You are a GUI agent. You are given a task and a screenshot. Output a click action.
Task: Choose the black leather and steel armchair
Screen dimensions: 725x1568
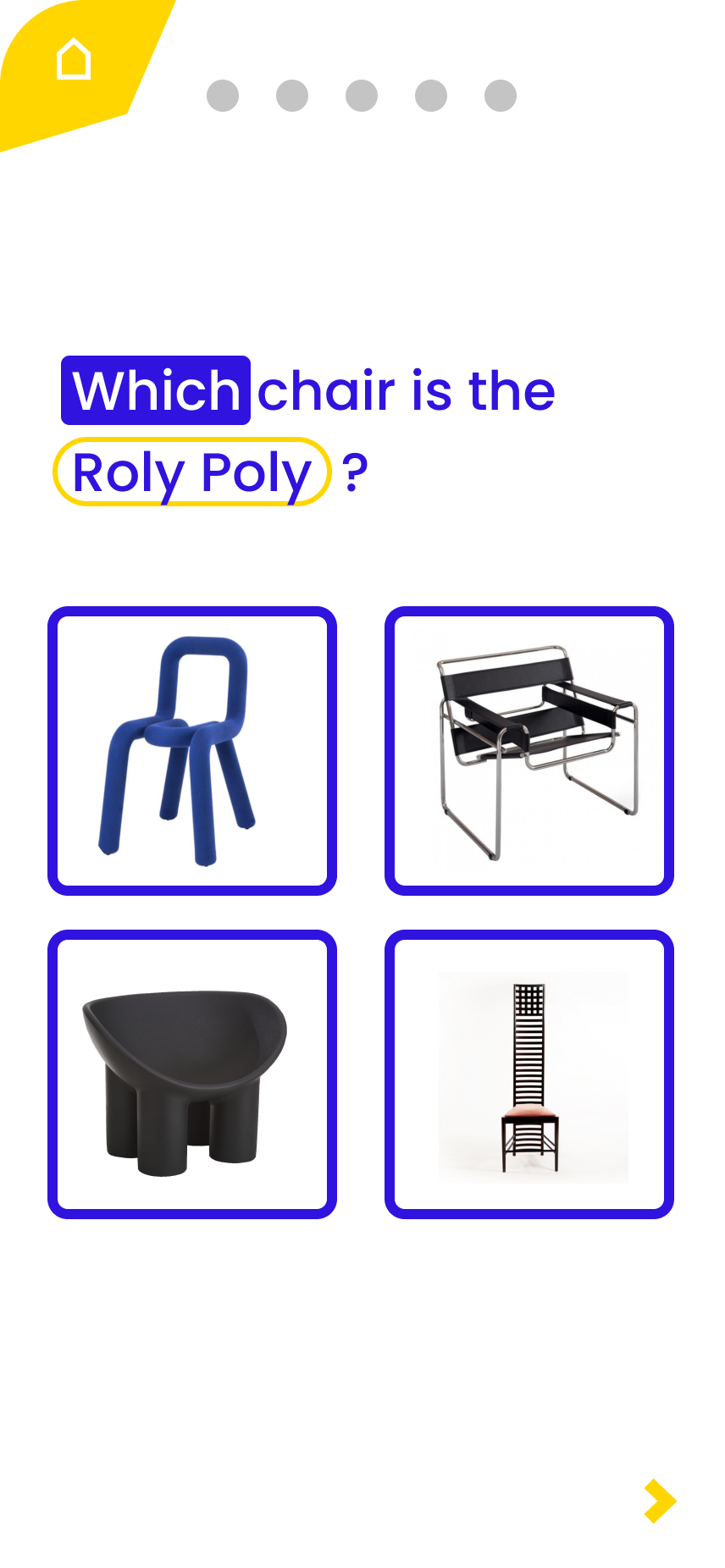tap(529, 751)
